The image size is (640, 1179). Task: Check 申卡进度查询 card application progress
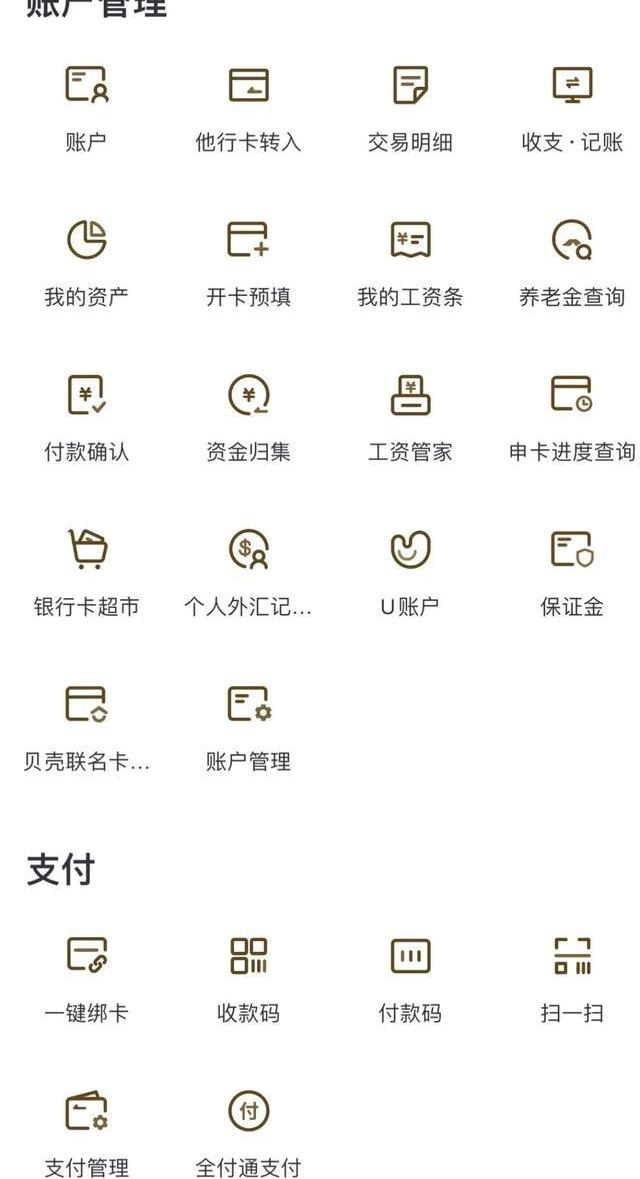coord(572,418)
